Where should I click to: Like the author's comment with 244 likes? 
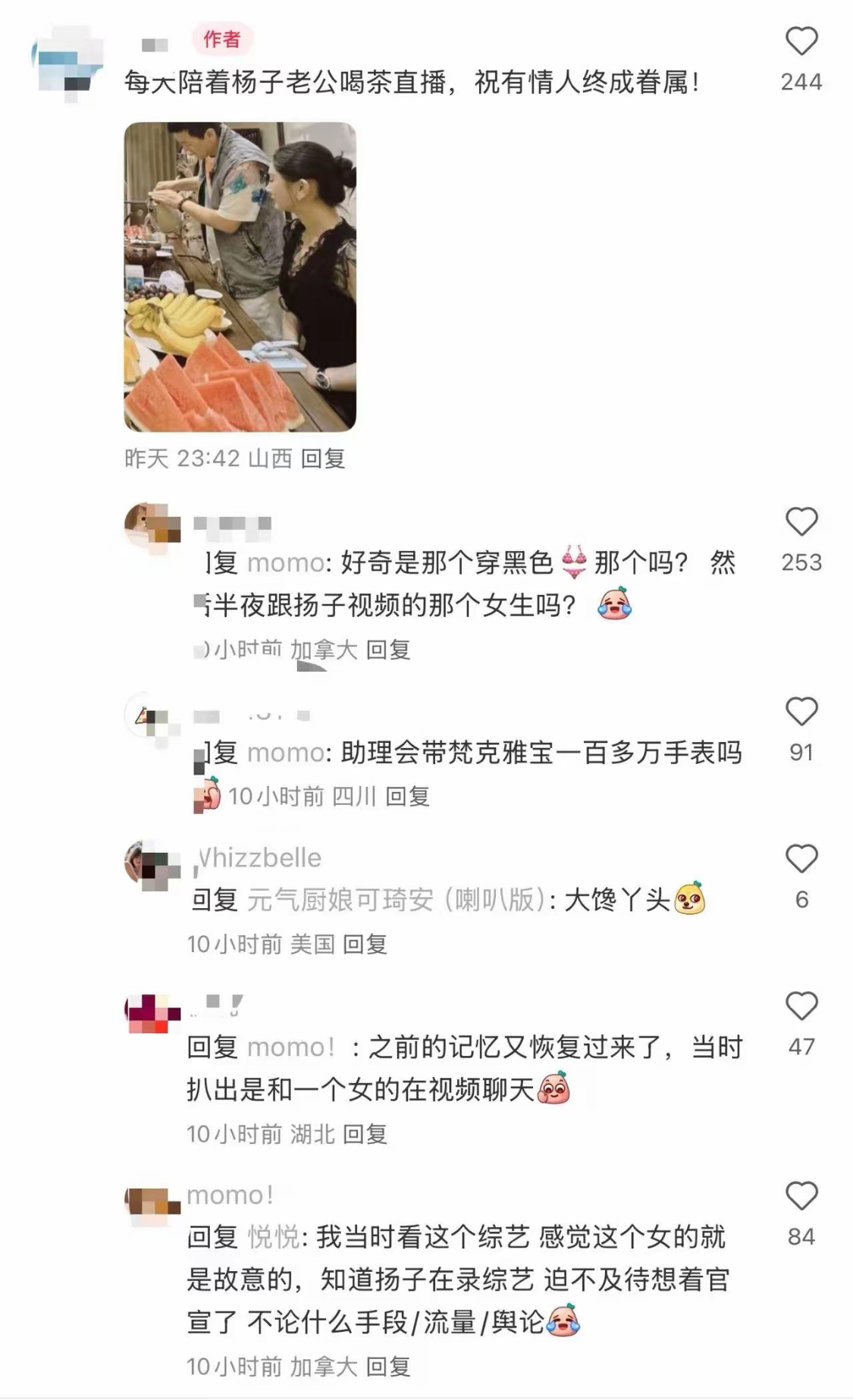click(801, 42)
